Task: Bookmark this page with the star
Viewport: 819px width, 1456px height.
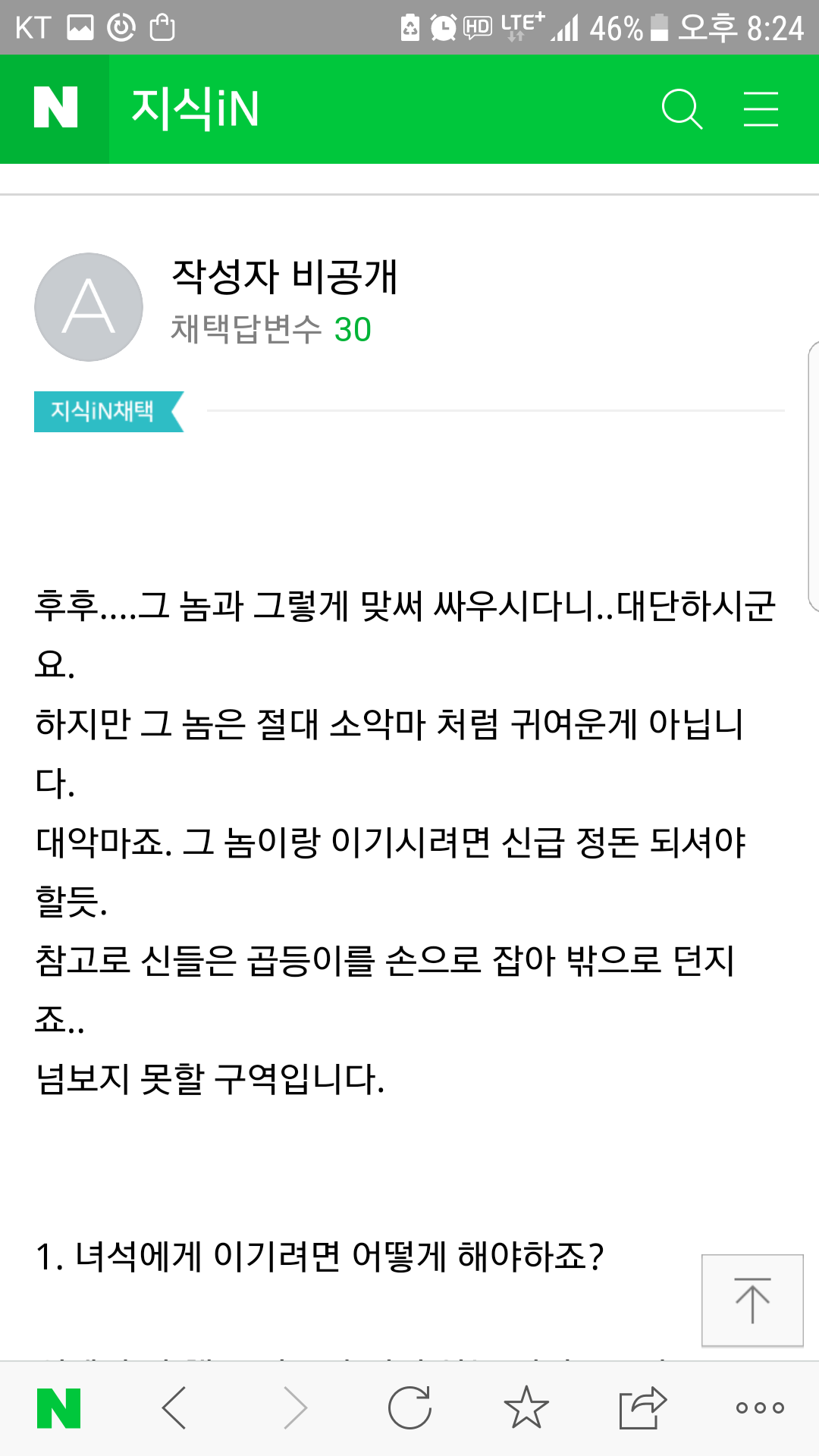Action: [x=526, y=1407]
